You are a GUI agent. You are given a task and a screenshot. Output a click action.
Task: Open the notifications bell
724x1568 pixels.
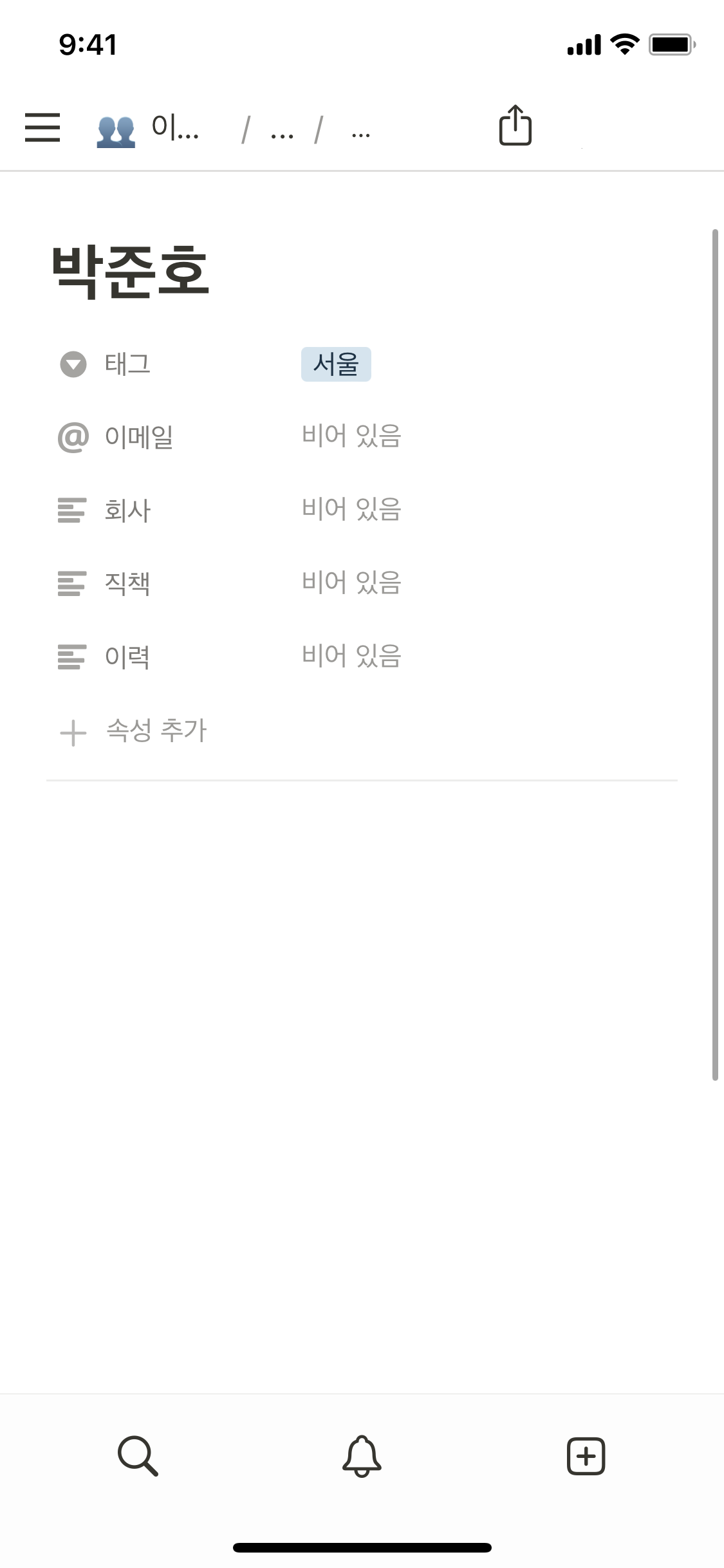tap(362, 1456)
